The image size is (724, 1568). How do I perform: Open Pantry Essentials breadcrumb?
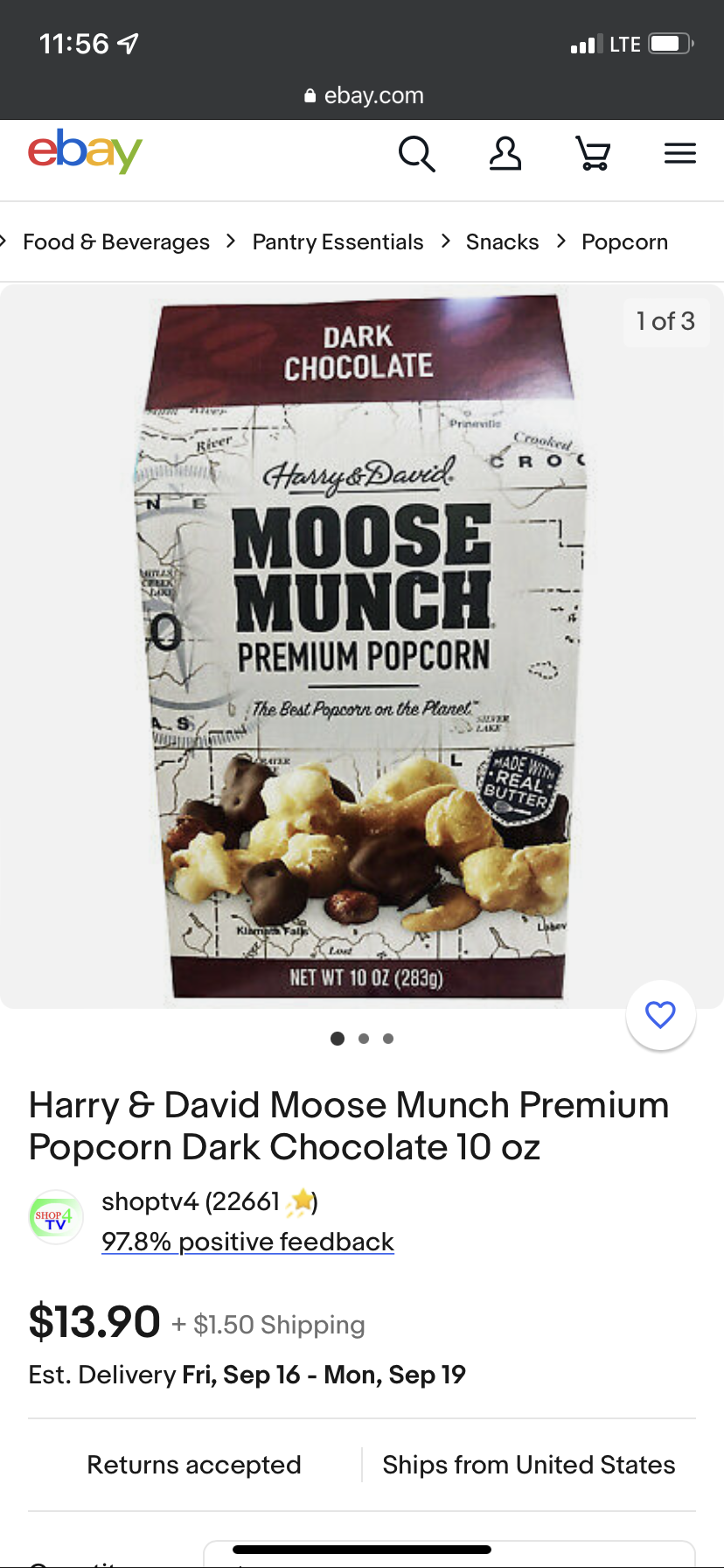(338, 242)
